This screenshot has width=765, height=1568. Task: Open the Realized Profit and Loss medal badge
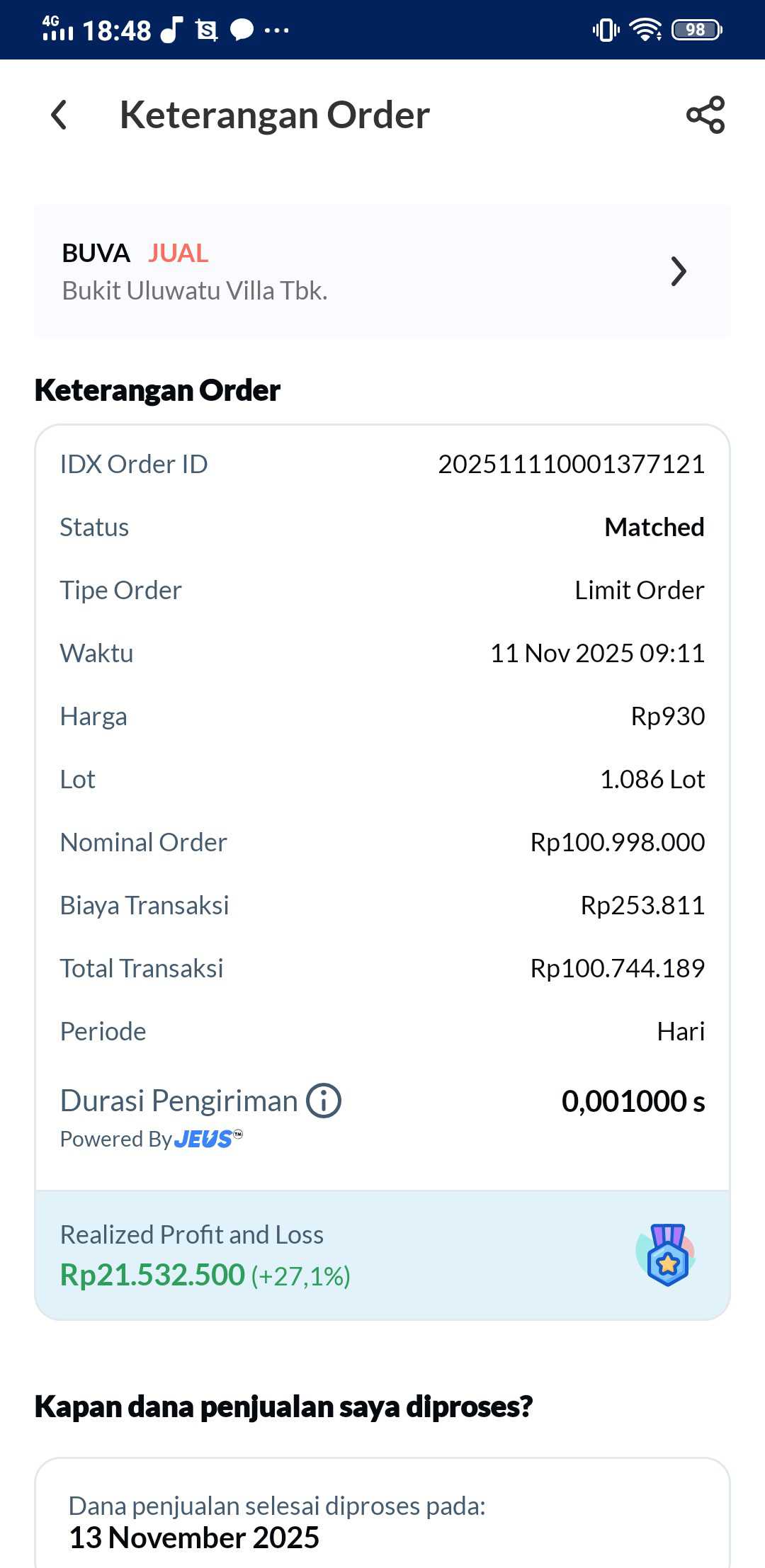tap(667, 1254)
